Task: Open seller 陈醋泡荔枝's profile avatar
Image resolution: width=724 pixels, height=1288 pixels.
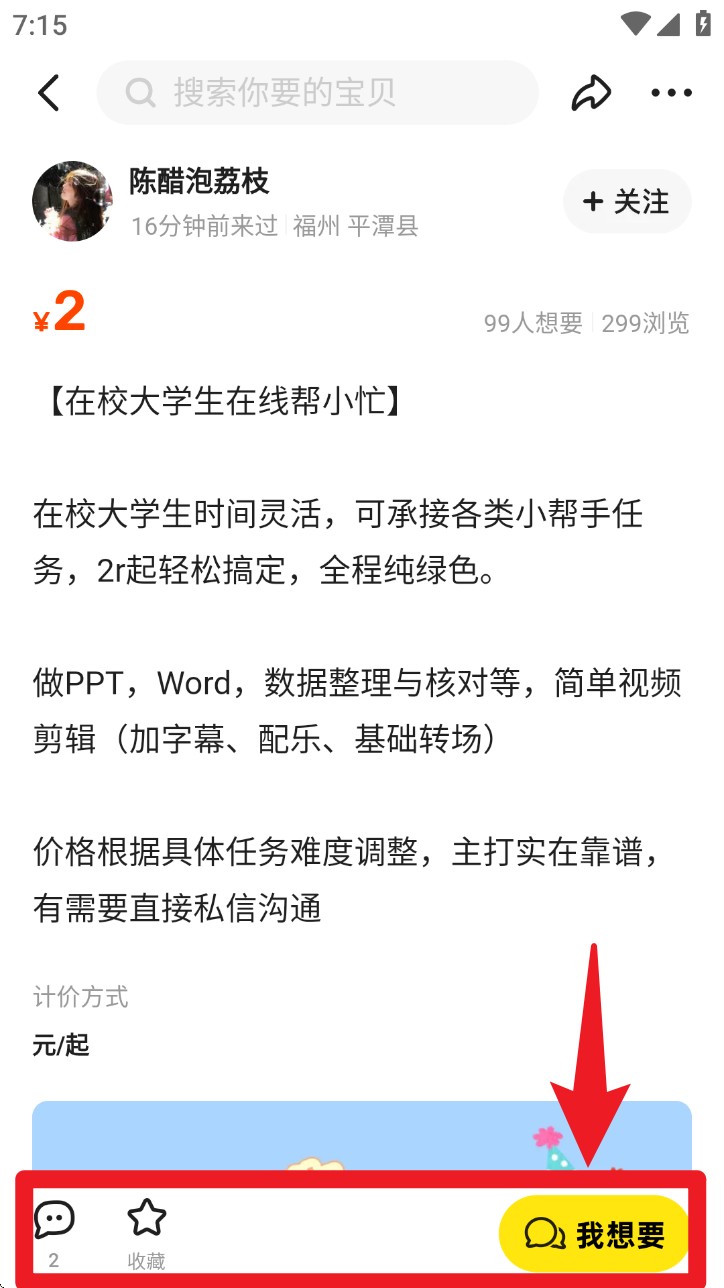Action: click(72, 201)
